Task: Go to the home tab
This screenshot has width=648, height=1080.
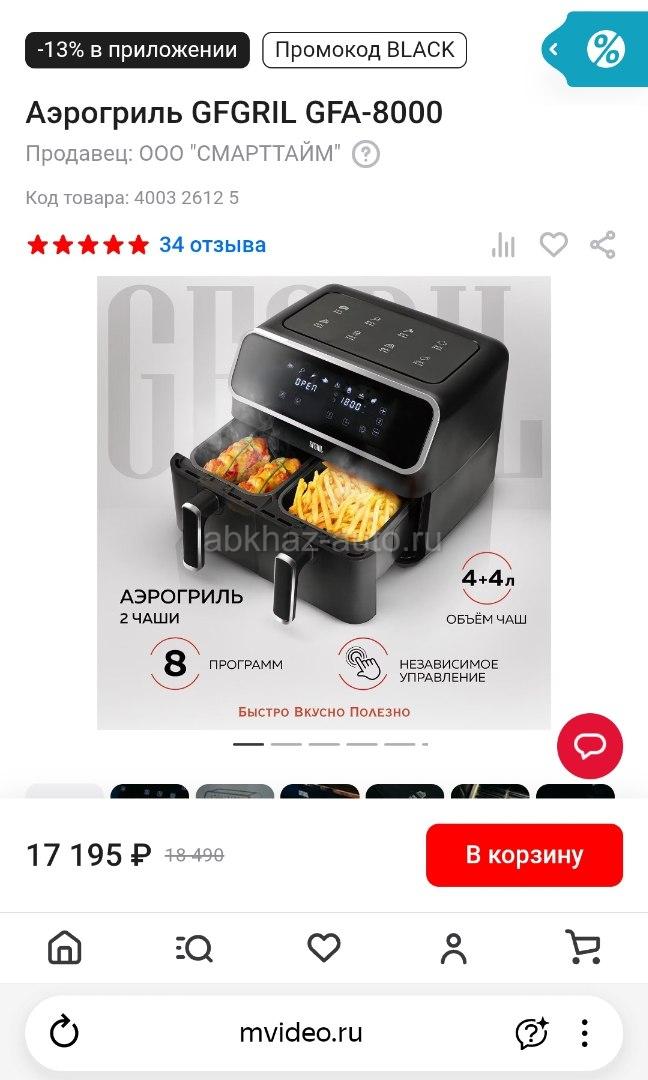Action: click(65, 946)
